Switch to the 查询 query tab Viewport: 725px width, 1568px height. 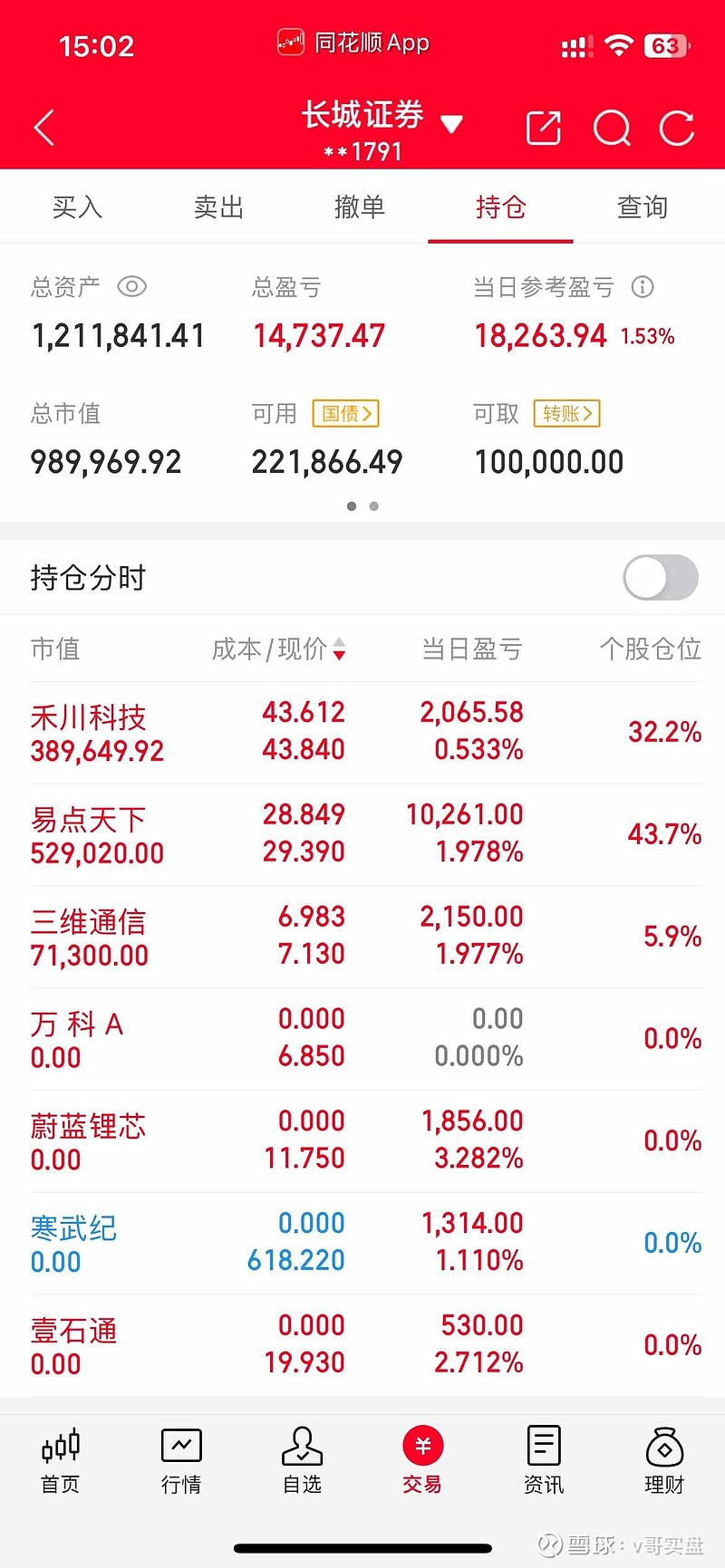click(642, 207)
